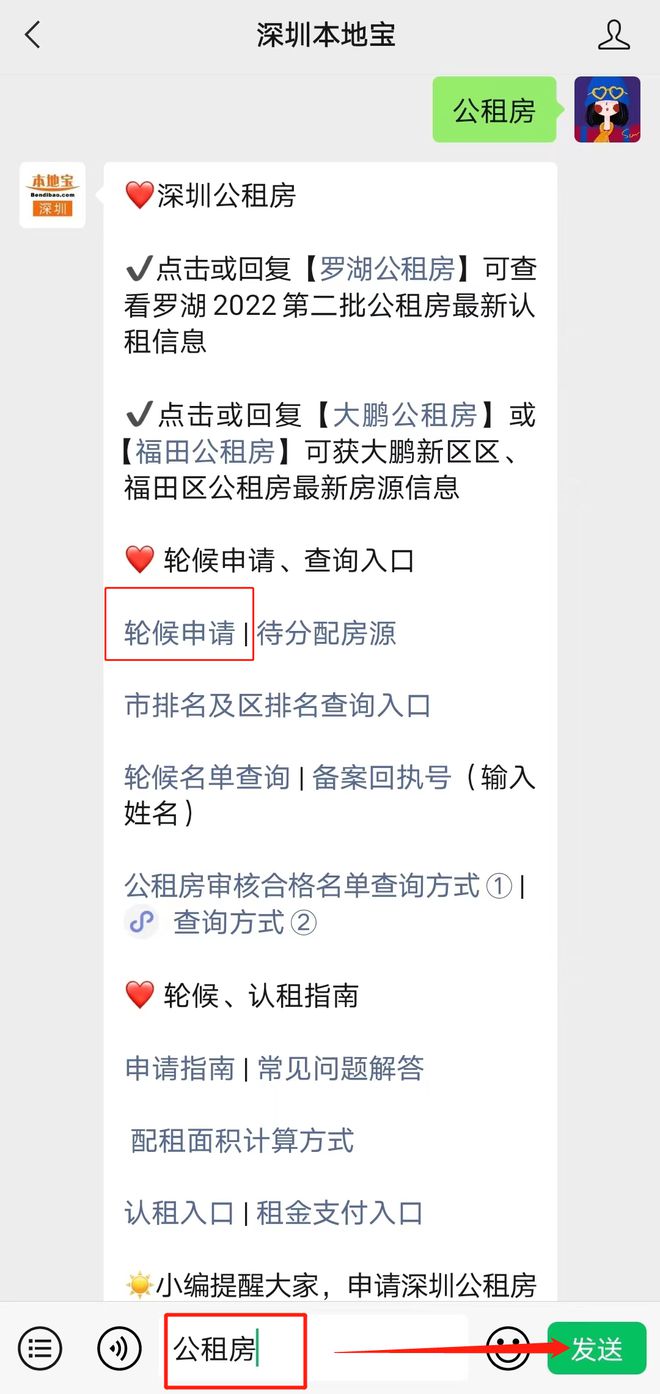Open the 备案回执号 link
The width and height of the screenshot is (660, 1394).
pyautogui.click(x=382, y=778)
